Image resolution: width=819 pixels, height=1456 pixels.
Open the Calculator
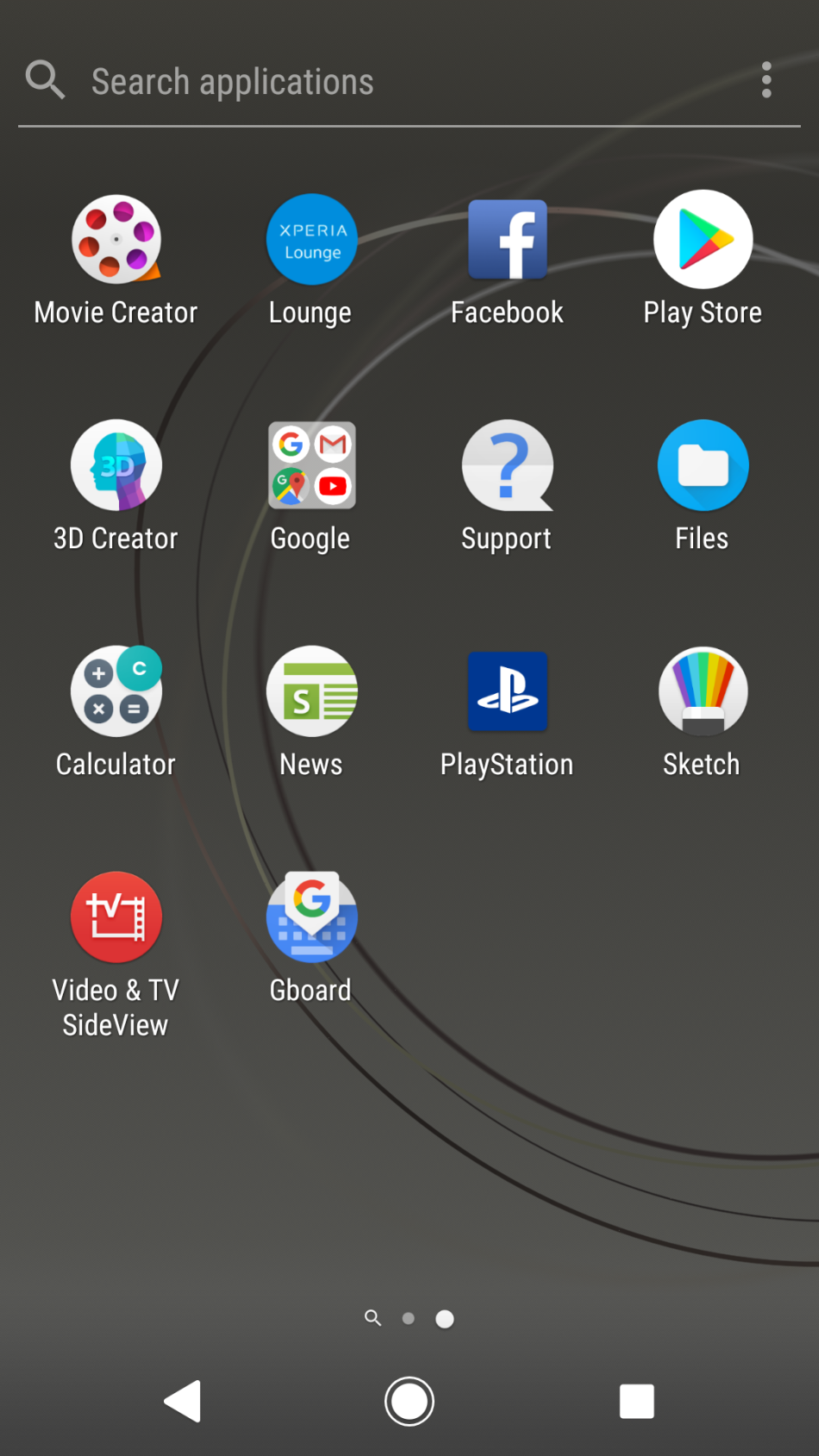coord(116,691)
